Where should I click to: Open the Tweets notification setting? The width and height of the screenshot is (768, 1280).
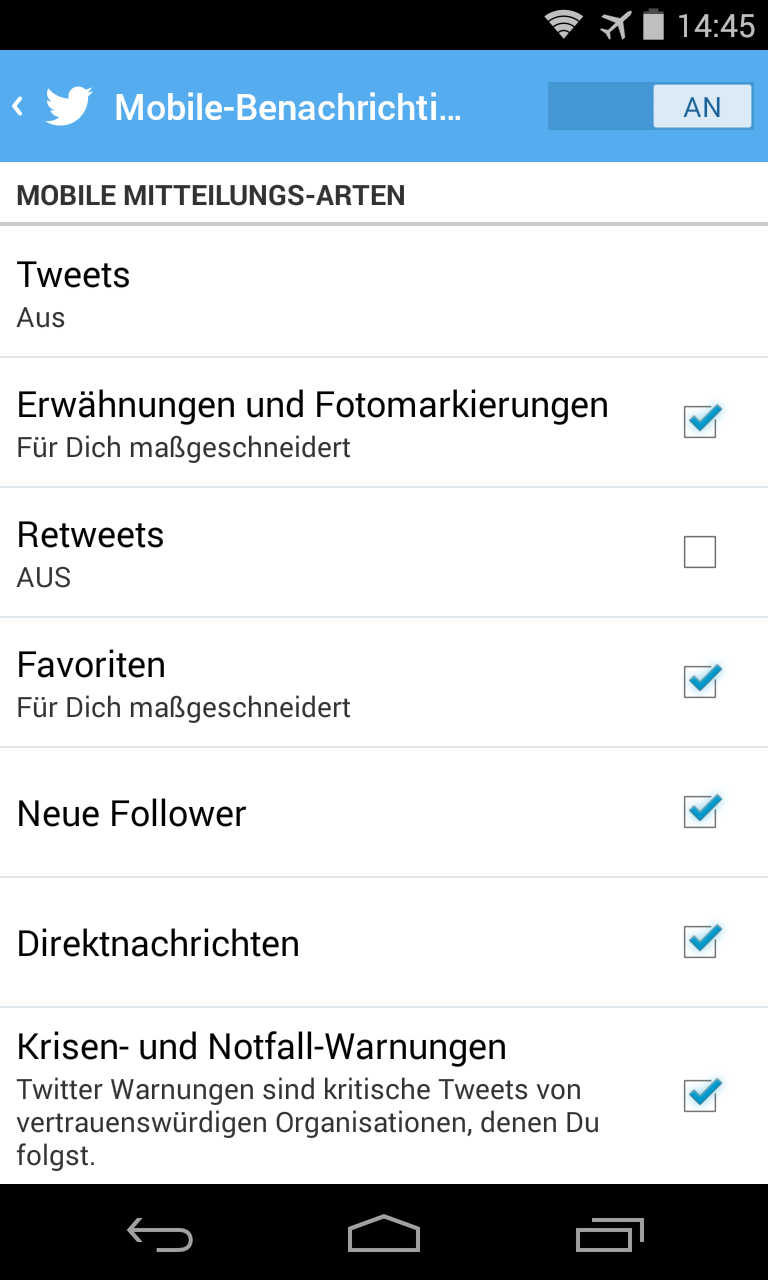384,292
